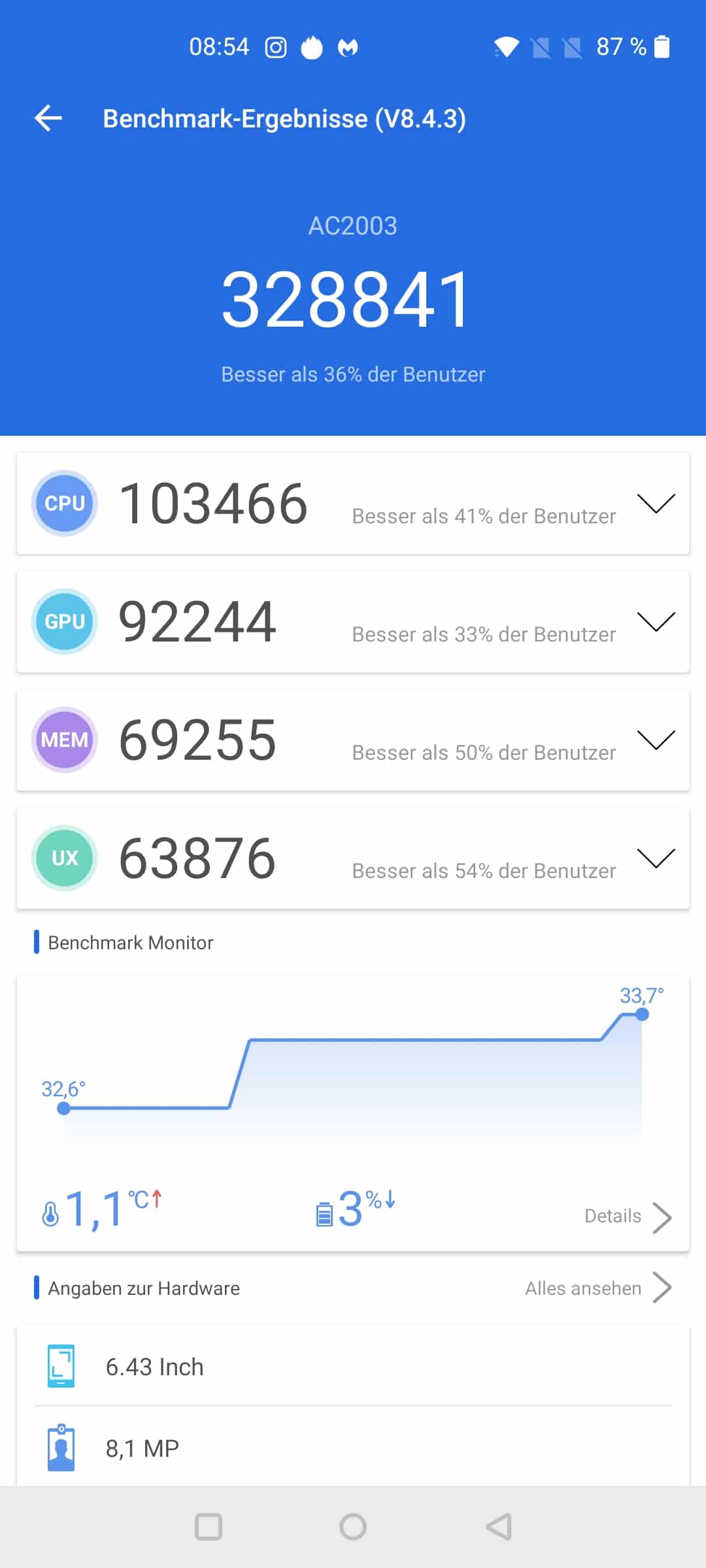Go back using the header arrow
Viewport: 706px width, 1568px height.
[48, 118]
